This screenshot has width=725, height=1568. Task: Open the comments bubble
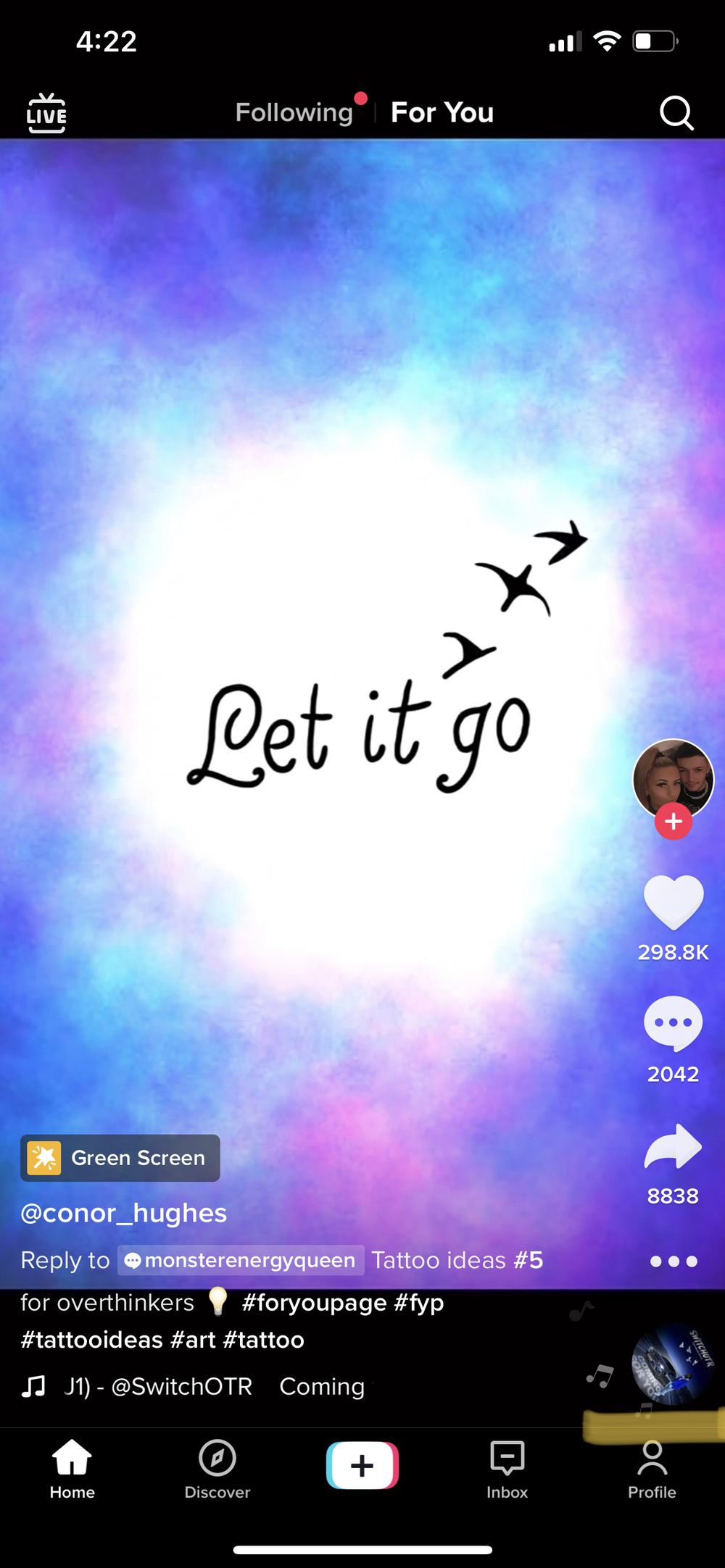click(x=674, y=1024)
